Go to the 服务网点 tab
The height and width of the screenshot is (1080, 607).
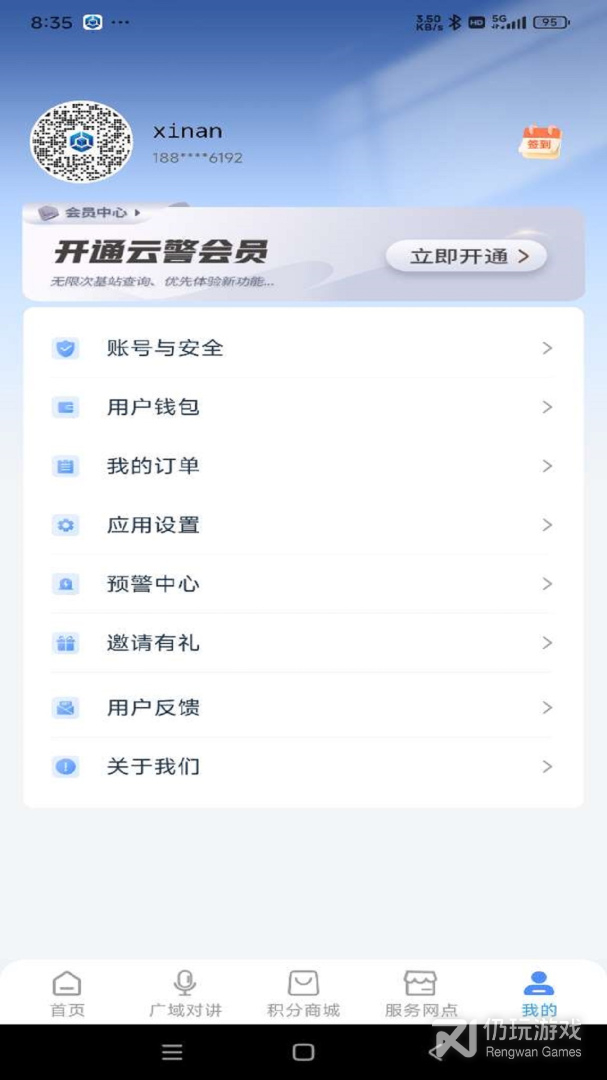click(x=421, y=993)
